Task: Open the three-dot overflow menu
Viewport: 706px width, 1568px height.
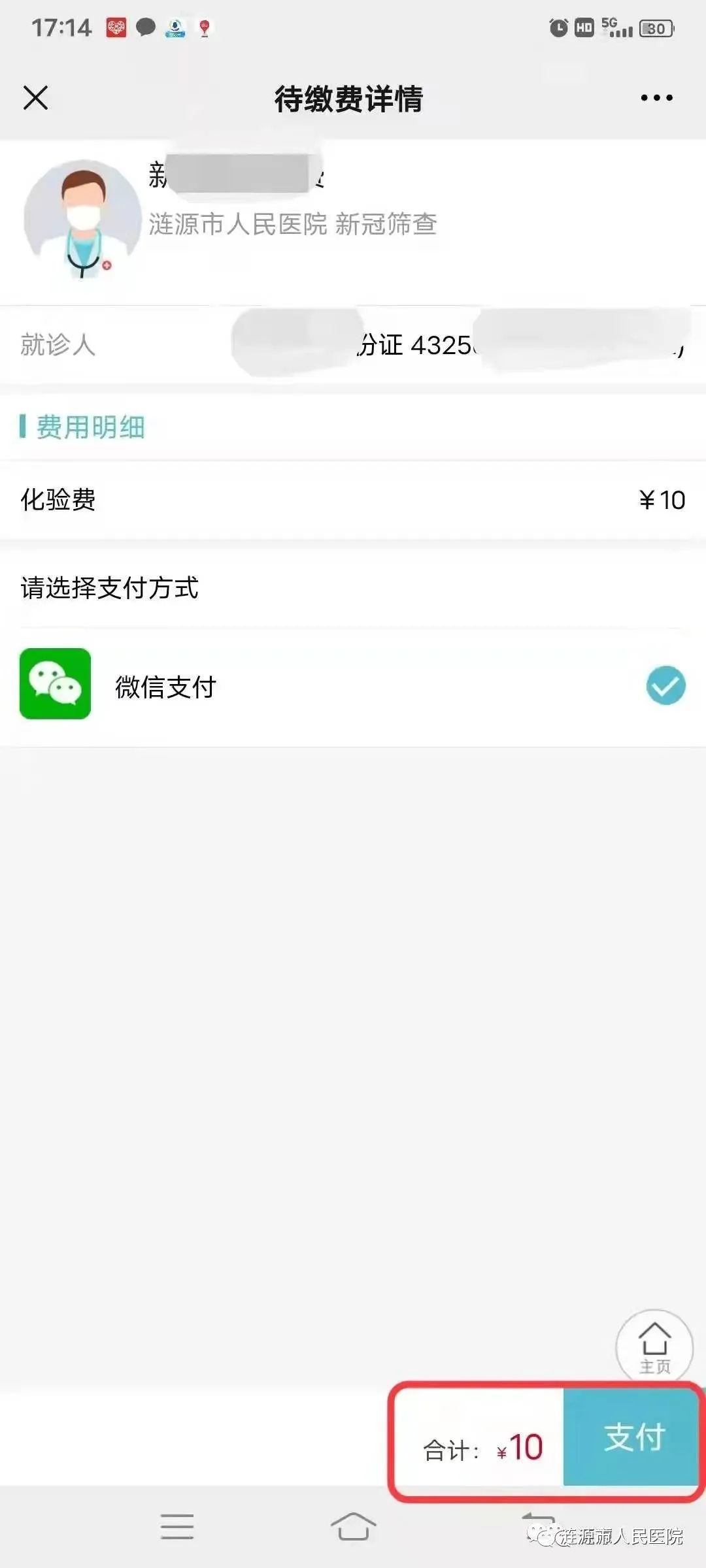Action: tap(656, 98)
